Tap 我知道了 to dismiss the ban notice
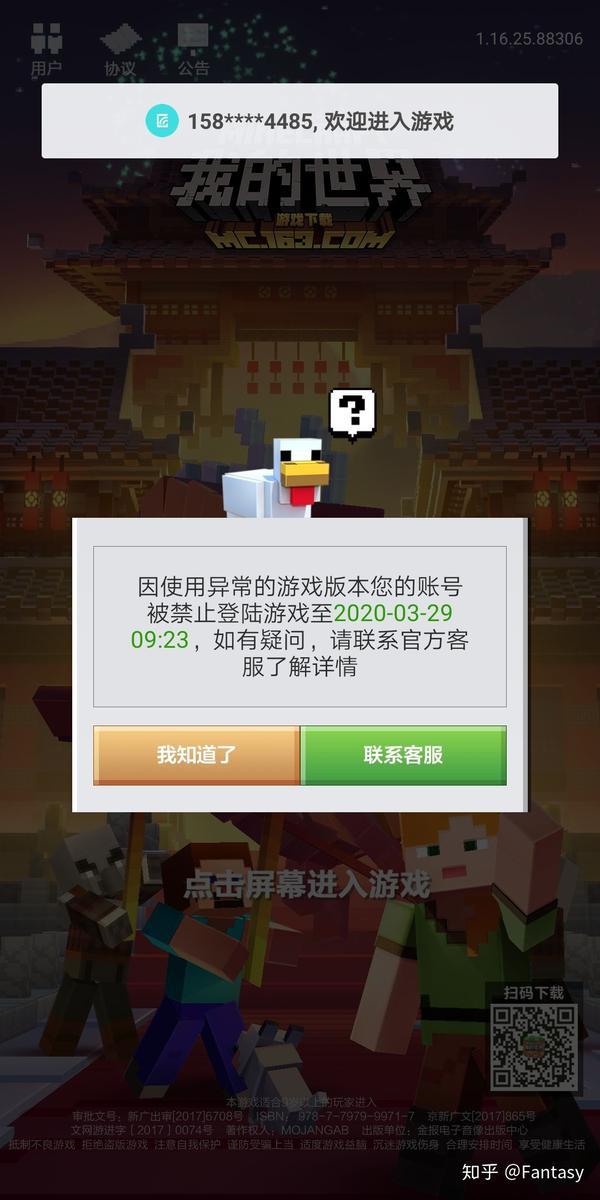 click(196, 755)
